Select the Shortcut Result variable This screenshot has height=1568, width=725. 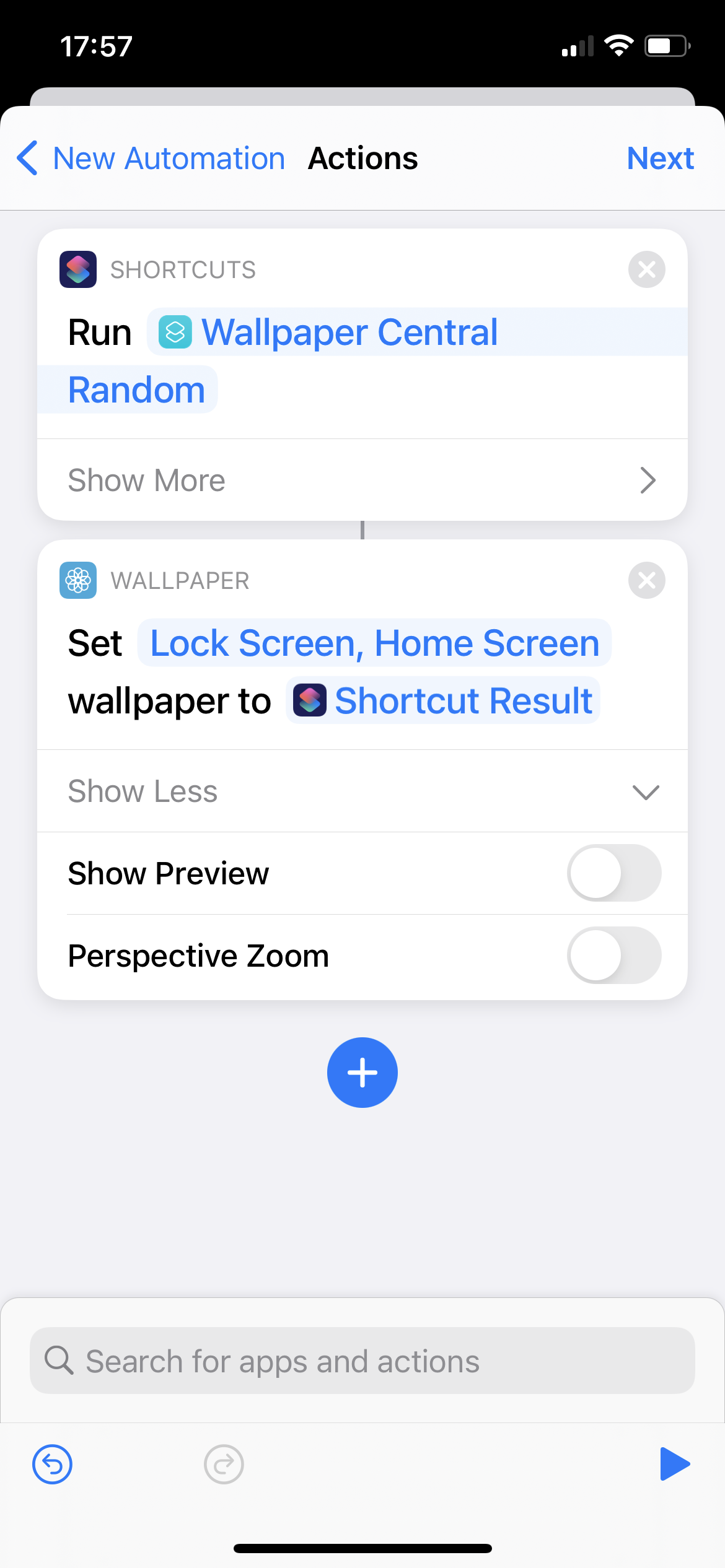click(x=443, y=701)
